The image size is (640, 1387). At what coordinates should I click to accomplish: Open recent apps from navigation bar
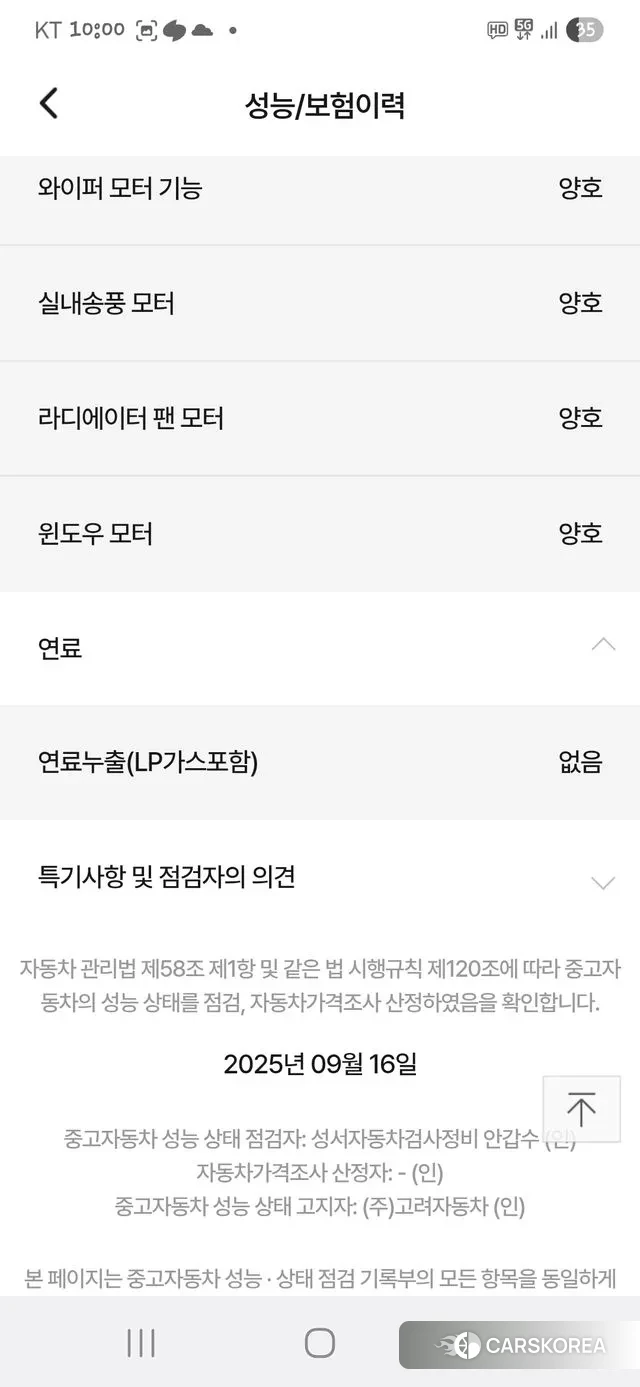click(x=141, y=1343)
